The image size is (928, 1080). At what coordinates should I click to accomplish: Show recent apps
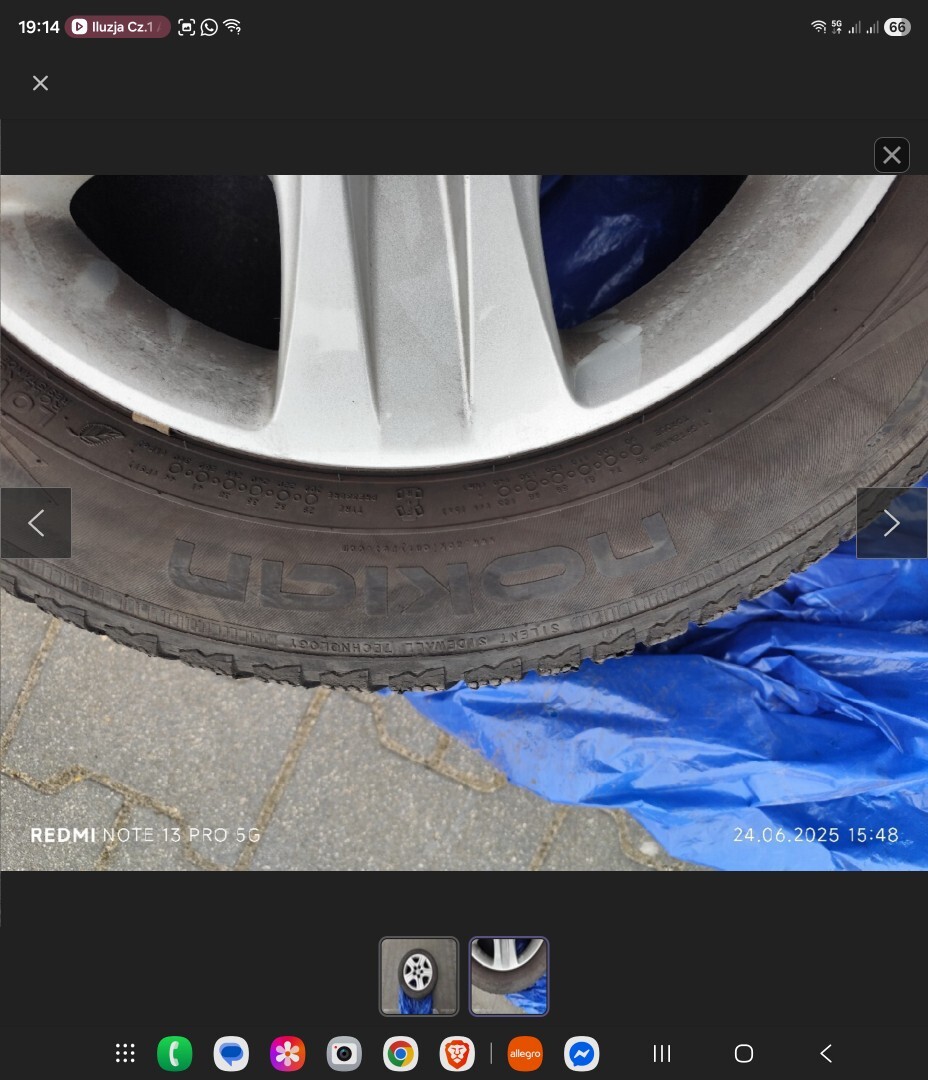661,1053
